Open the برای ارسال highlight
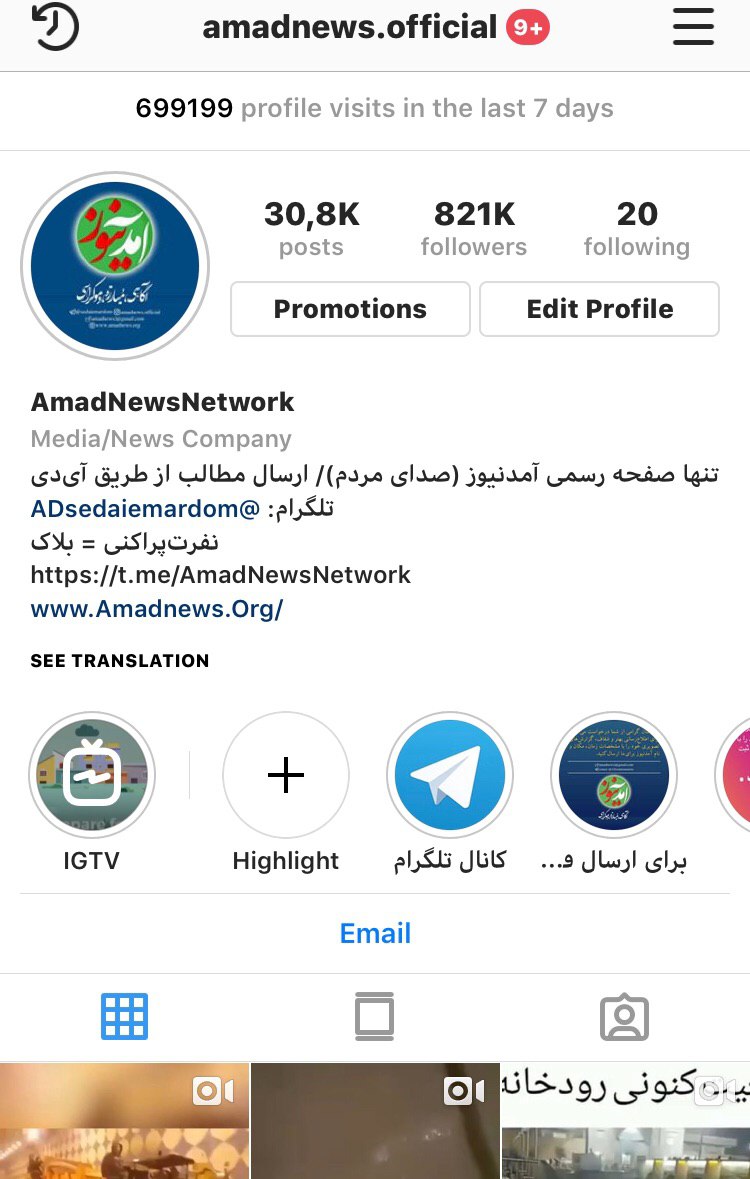 click(613, 776)
